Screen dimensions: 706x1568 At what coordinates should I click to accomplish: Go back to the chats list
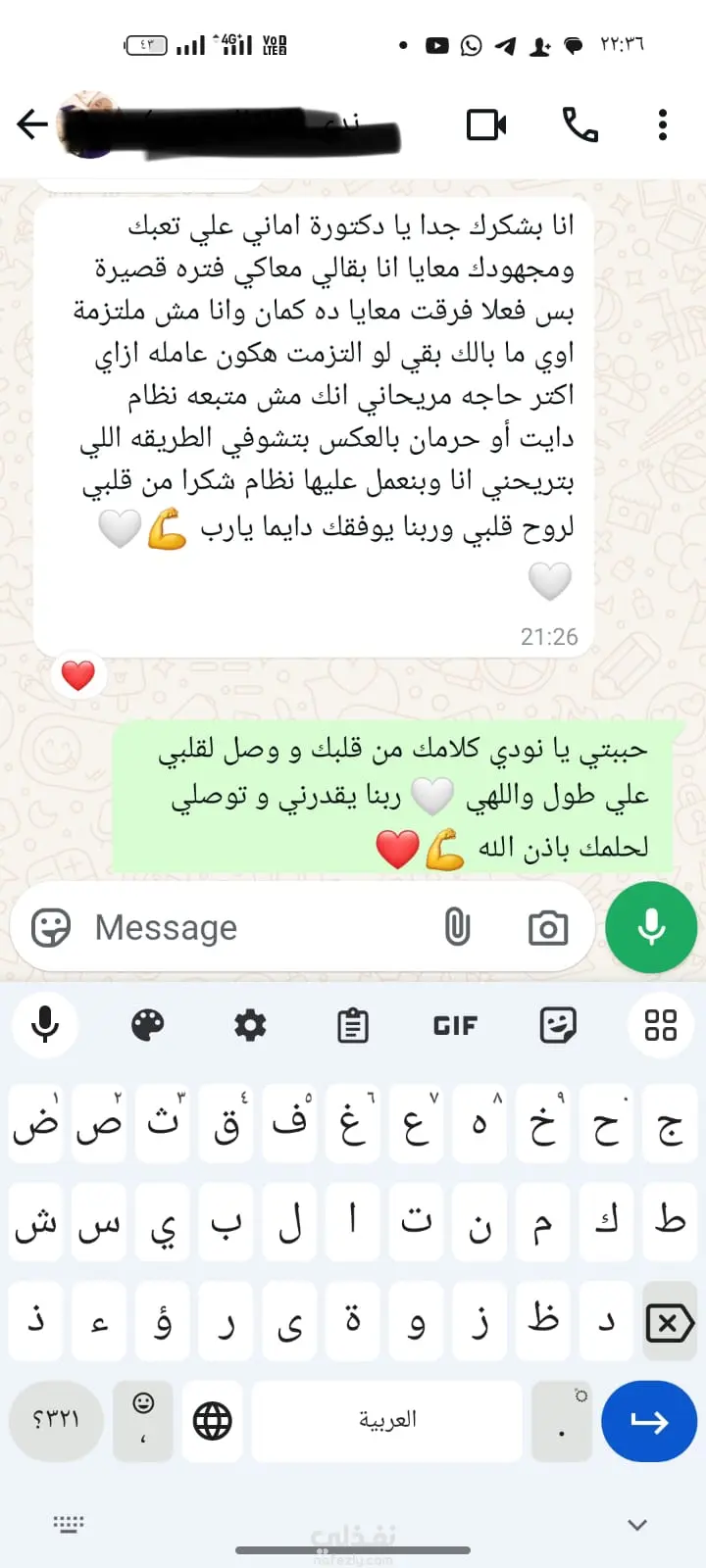(31, 124)
